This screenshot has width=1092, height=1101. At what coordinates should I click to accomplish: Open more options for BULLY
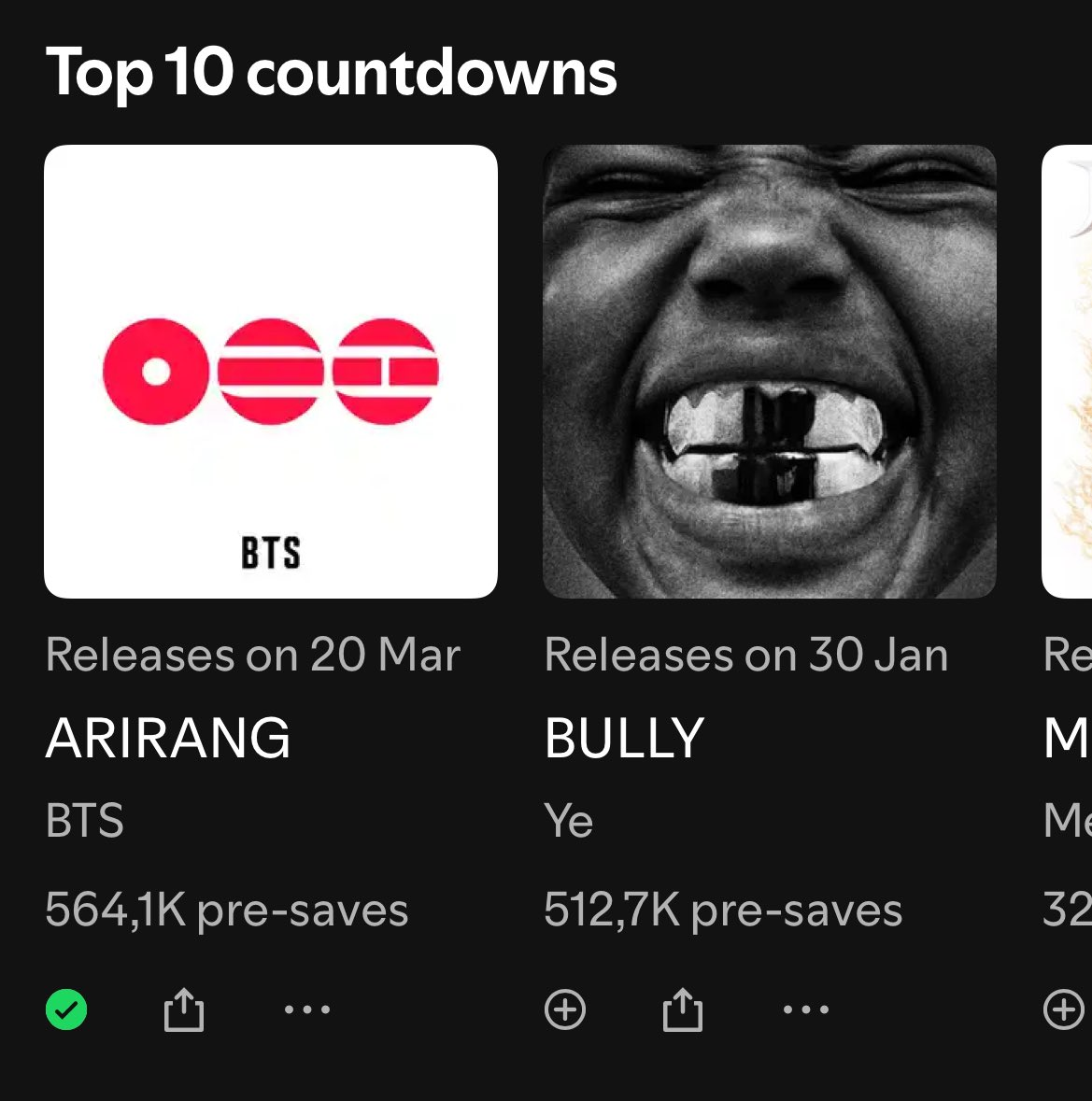[x=806, y=1009]
